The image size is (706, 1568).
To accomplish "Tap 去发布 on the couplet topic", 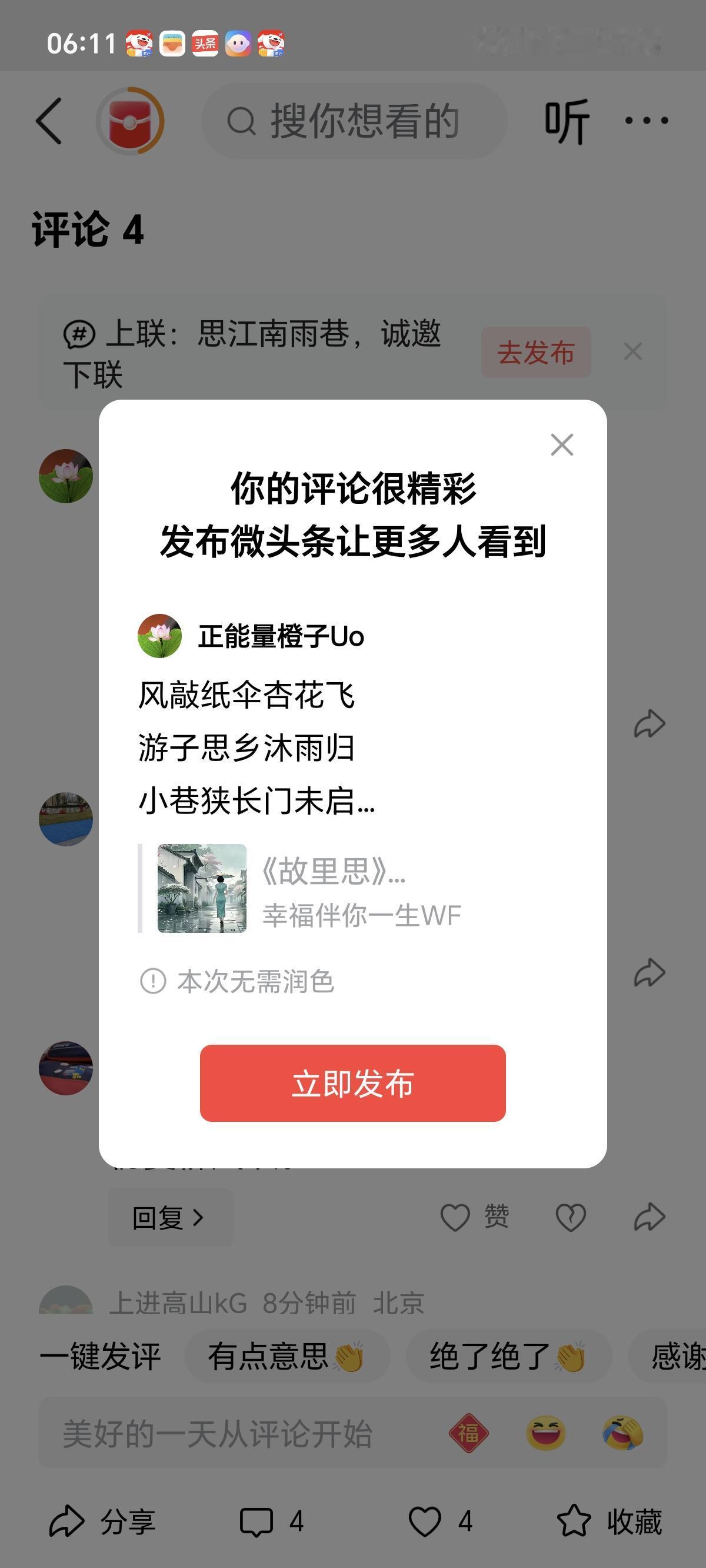I will 535,351.
